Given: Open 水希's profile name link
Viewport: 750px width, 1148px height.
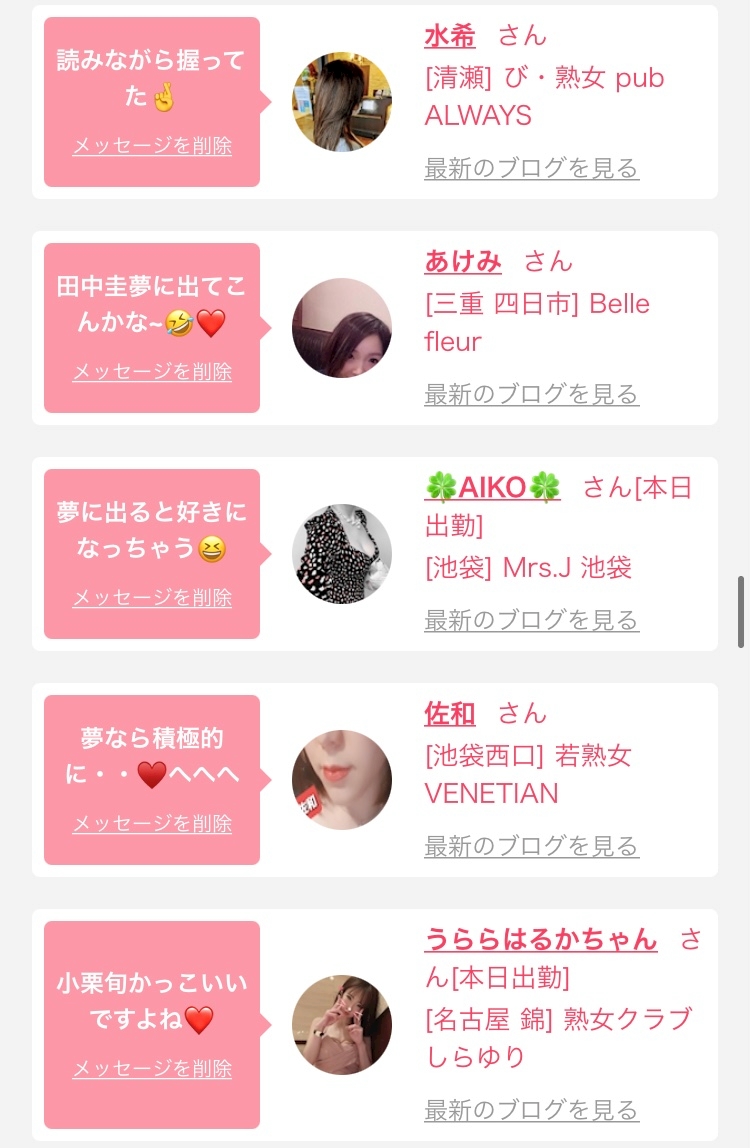Looking at the screenshot, I should (x=450, y=35).
